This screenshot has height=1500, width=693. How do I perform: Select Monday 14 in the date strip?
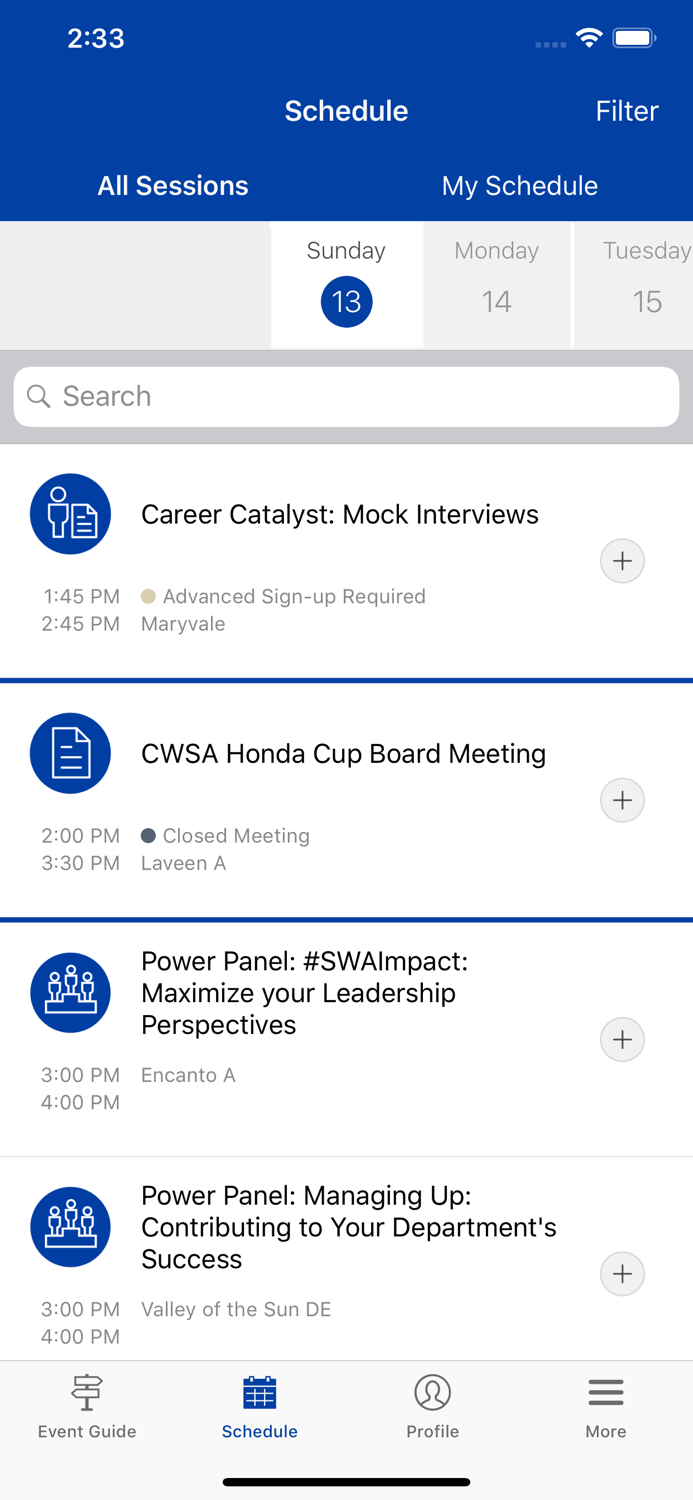click(x=497, y=284)
